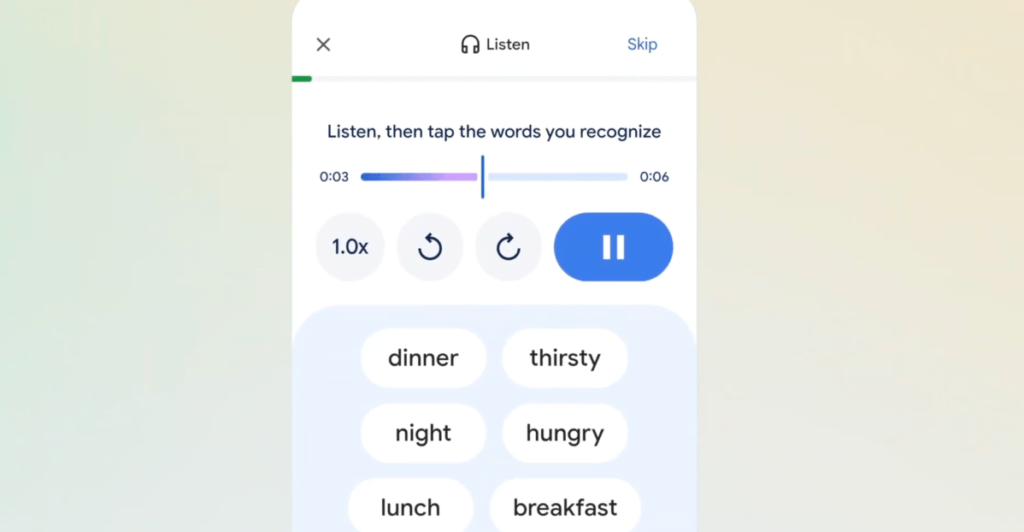The width and height of the screenshot is (1024, 532).
Task: Rewind the audio clip
Action: [430, 247]
